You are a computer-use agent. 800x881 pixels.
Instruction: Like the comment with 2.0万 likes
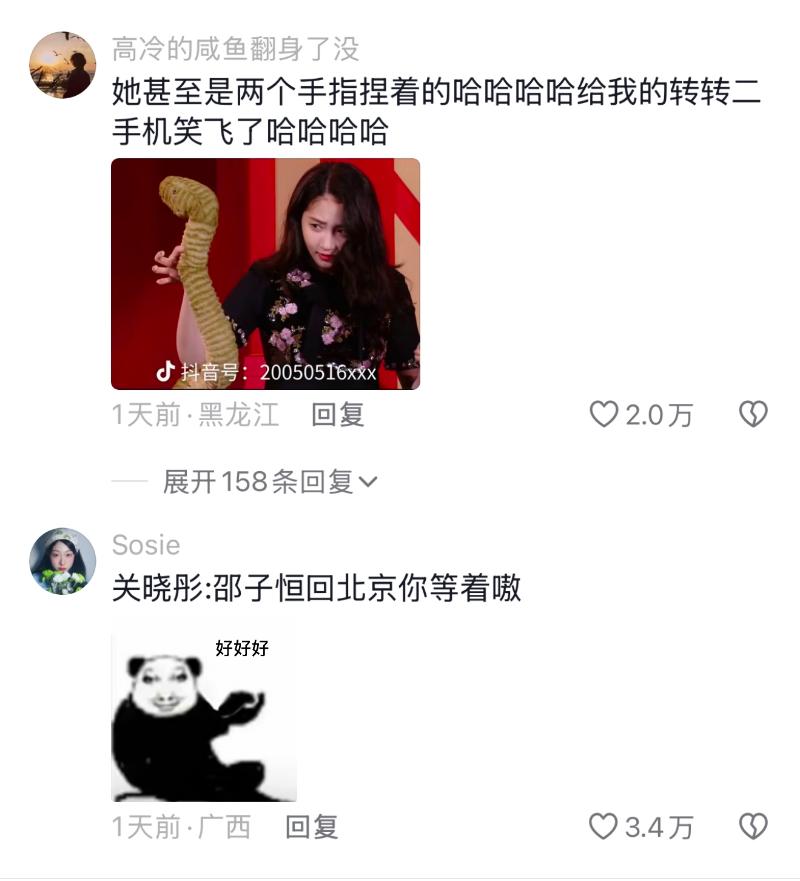(604, 414)
